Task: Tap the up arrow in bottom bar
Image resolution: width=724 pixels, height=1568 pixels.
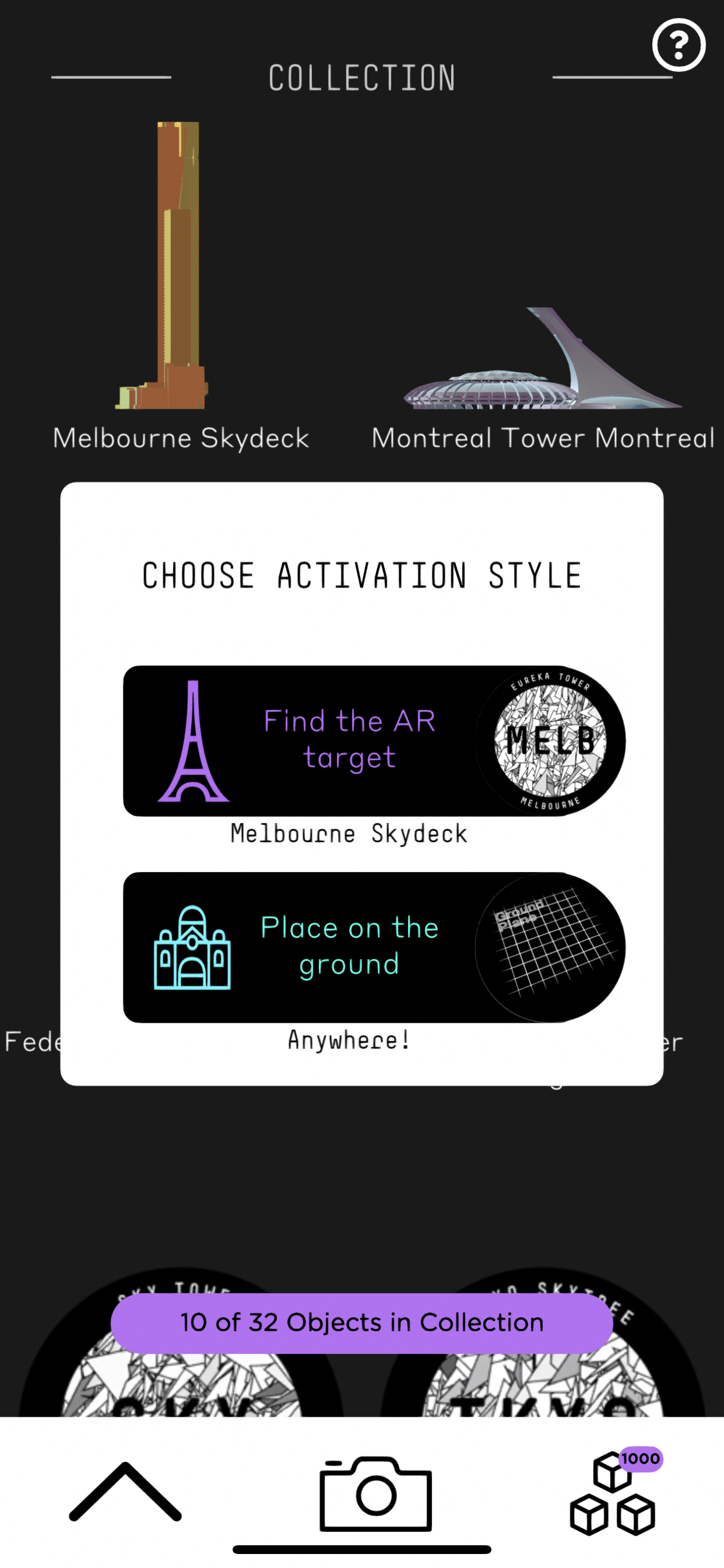Action: coord(125,1492)
